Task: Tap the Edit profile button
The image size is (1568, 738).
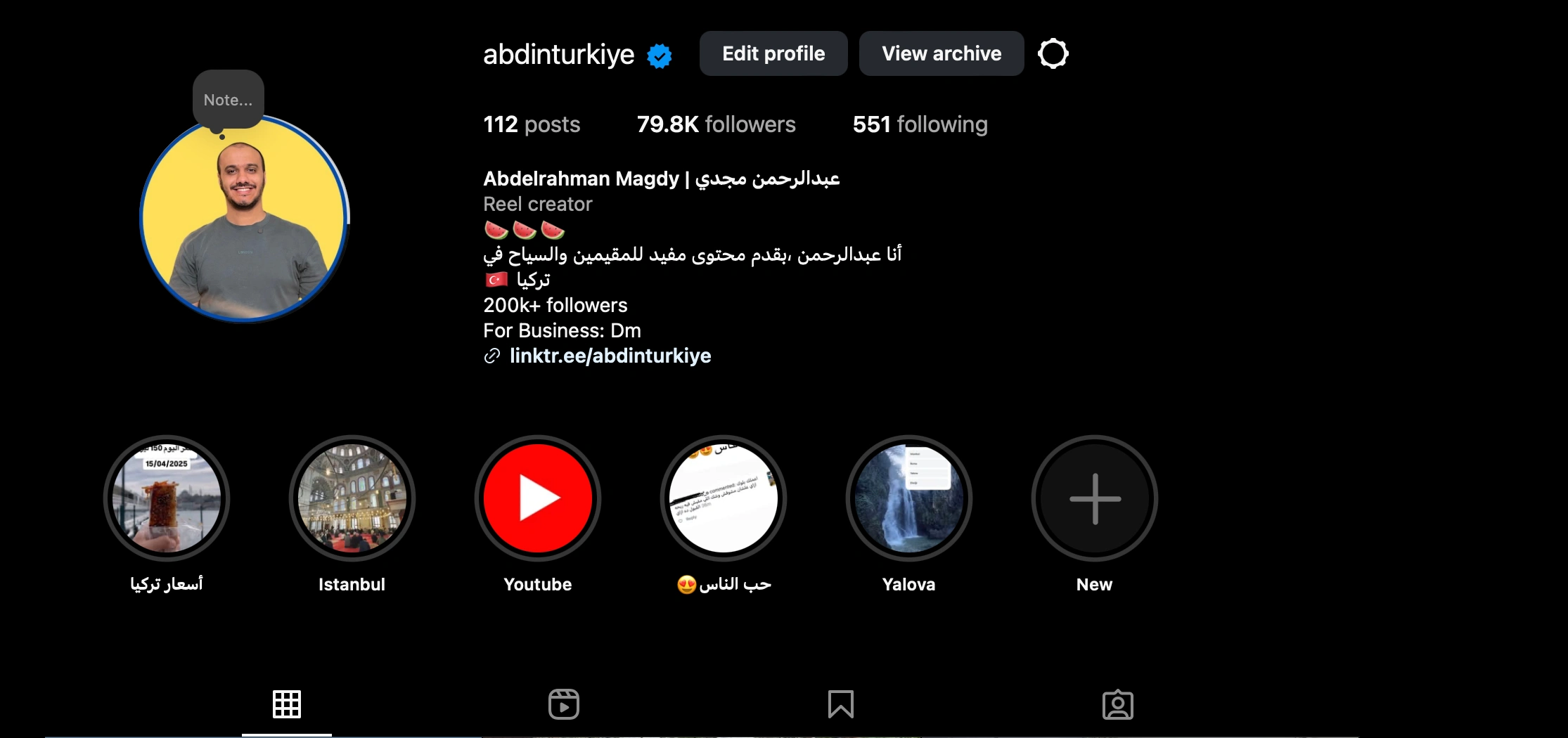Action: tap(773, 53)
